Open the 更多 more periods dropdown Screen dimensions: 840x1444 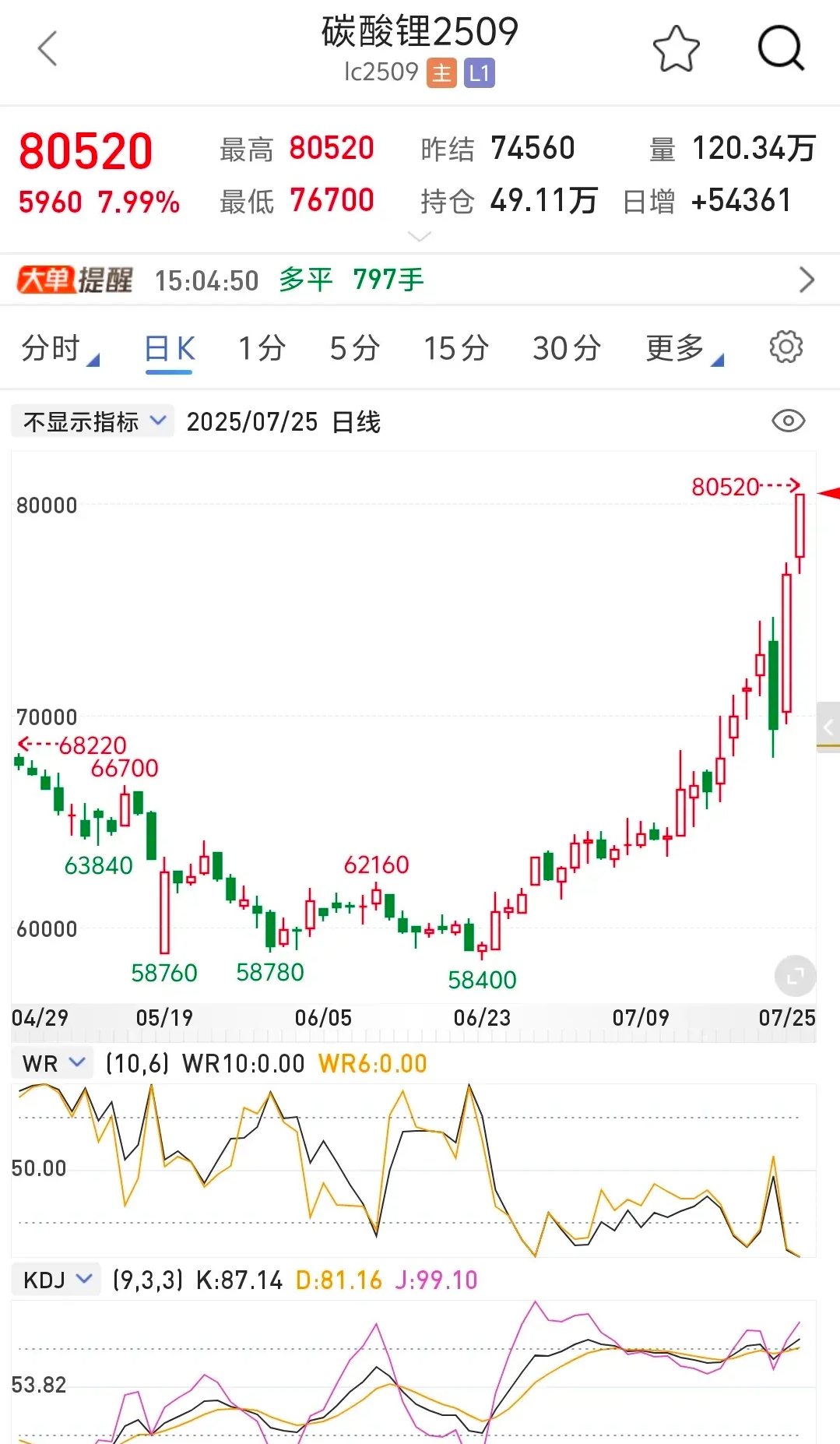(x=680, y=348)
